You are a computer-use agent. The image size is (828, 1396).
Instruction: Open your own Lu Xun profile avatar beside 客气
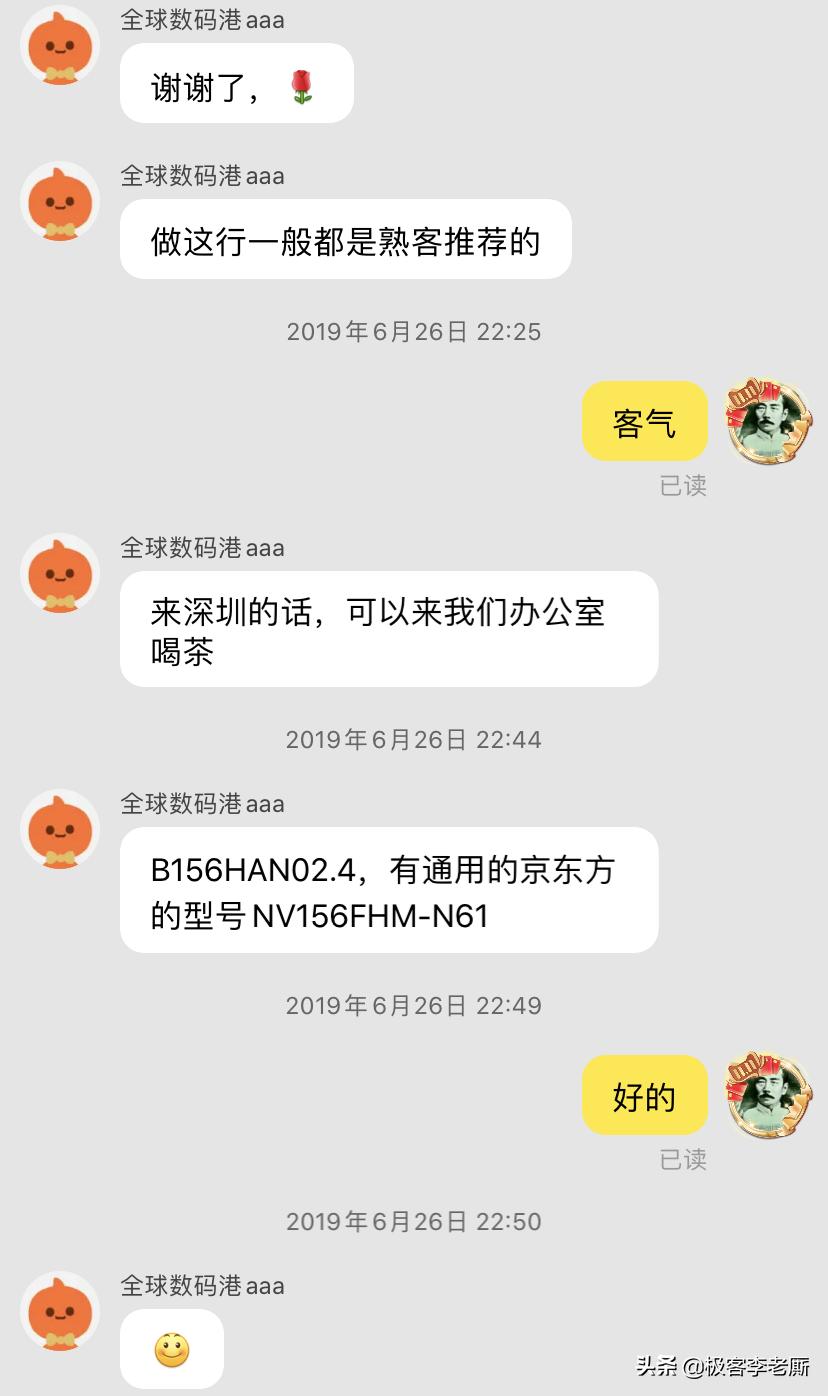pyautogui.click(x=766, y=420)
